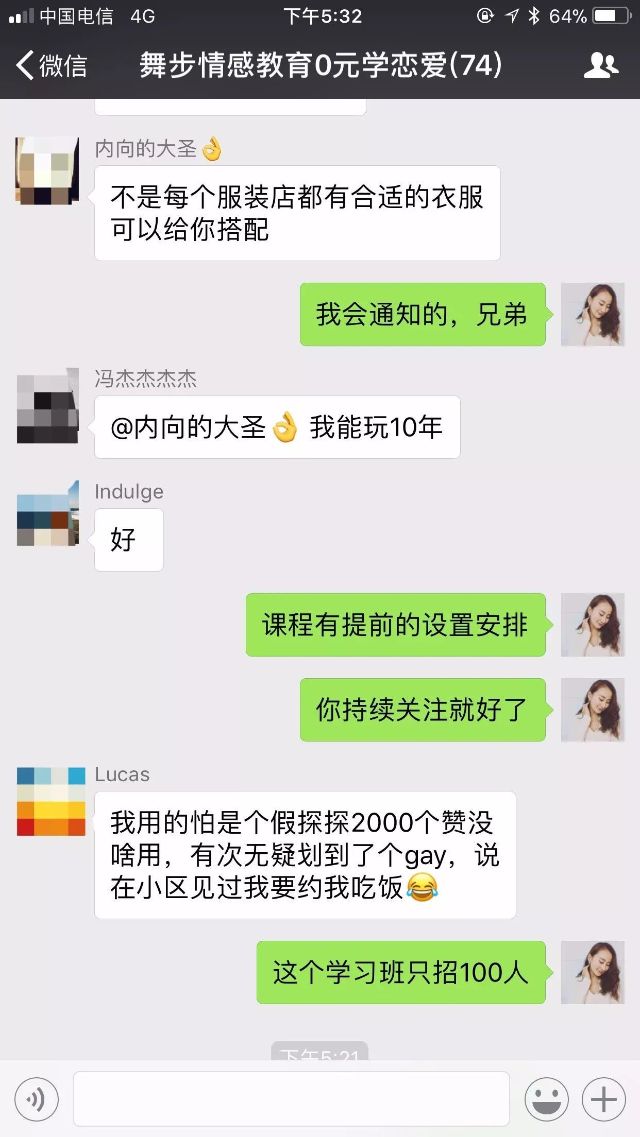Open the emoji sticker panel
The width and height of the screenshot is (640, 1137).
click(x=546, y=1100)
